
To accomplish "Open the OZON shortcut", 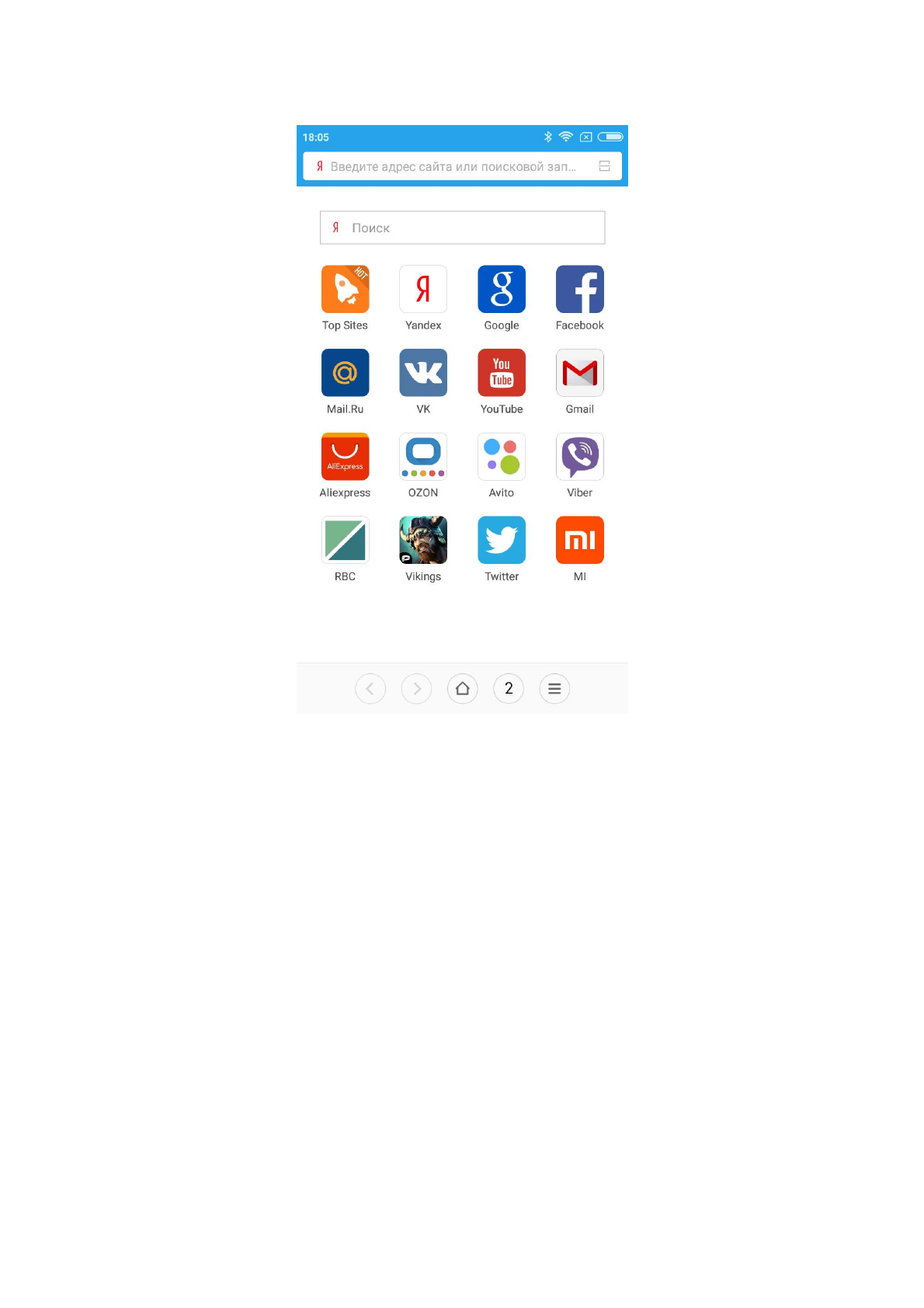I will pos(423,457).
